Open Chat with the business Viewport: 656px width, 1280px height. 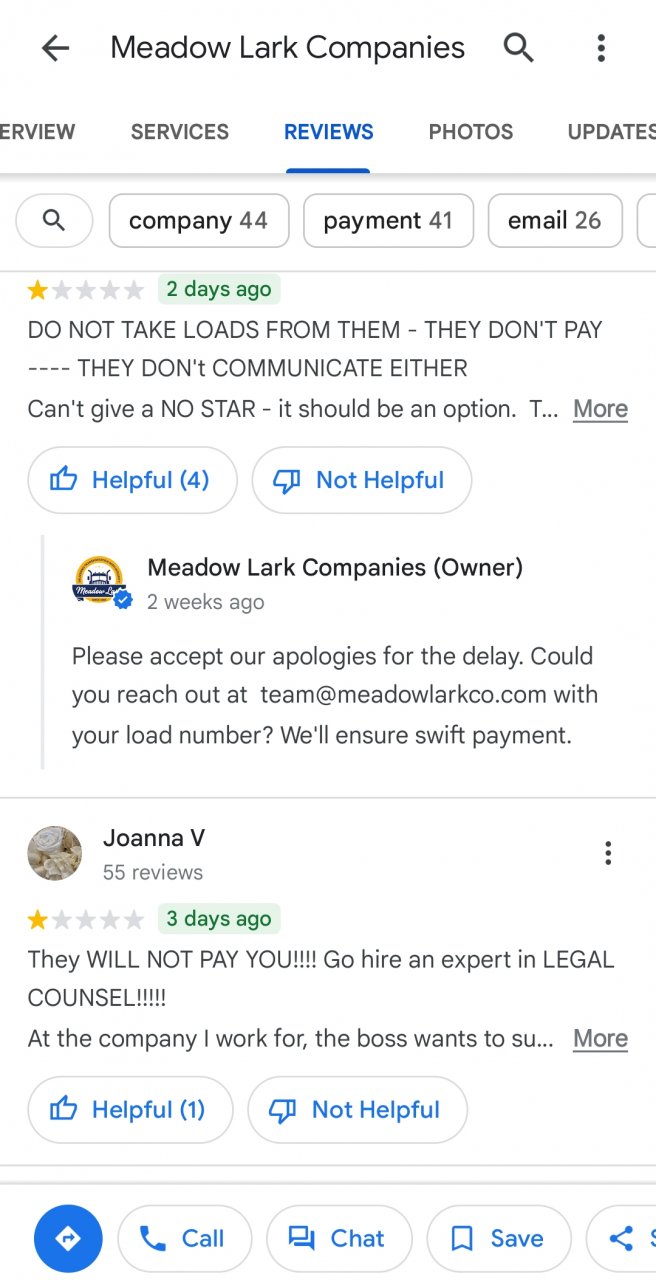(x=339, y=1239)
